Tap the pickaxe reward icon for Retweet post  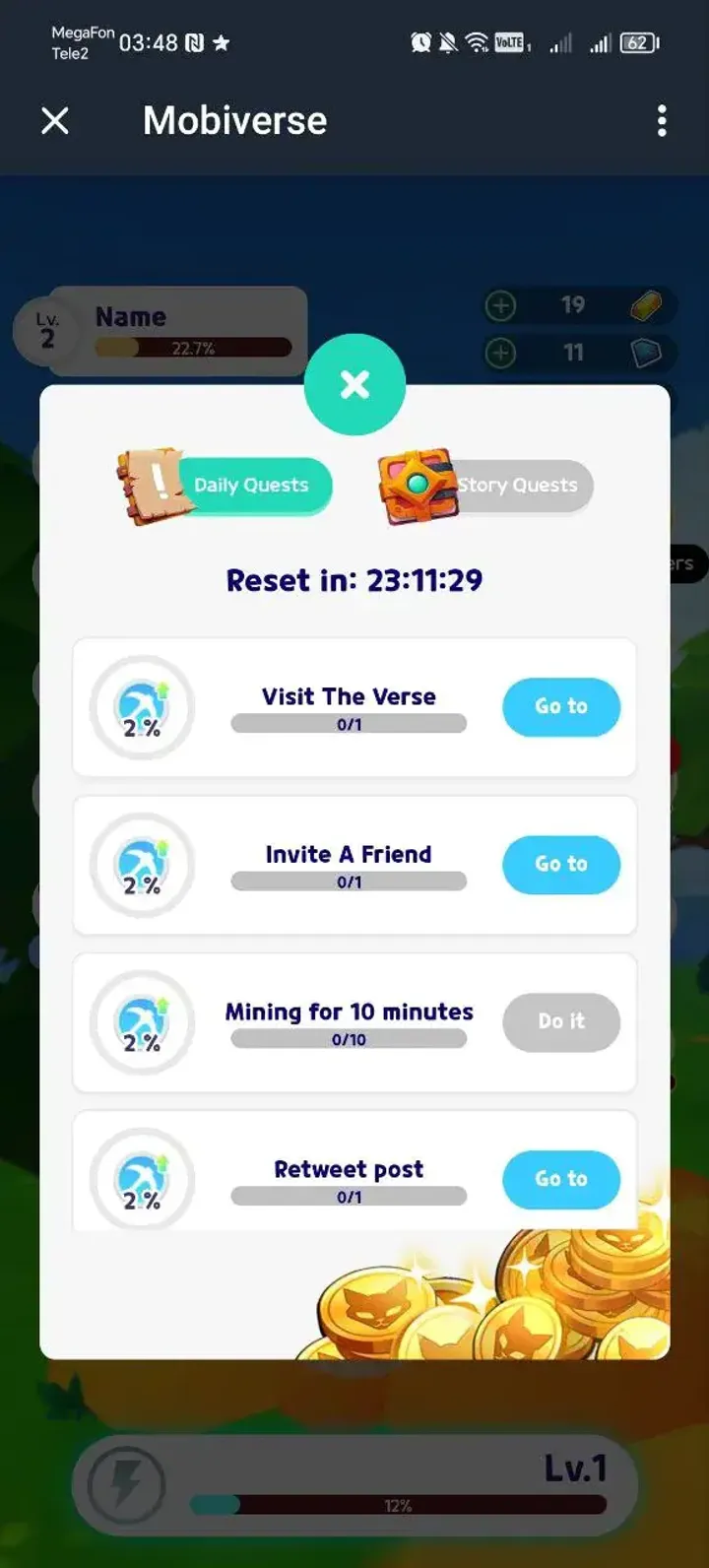(143, 1179)
